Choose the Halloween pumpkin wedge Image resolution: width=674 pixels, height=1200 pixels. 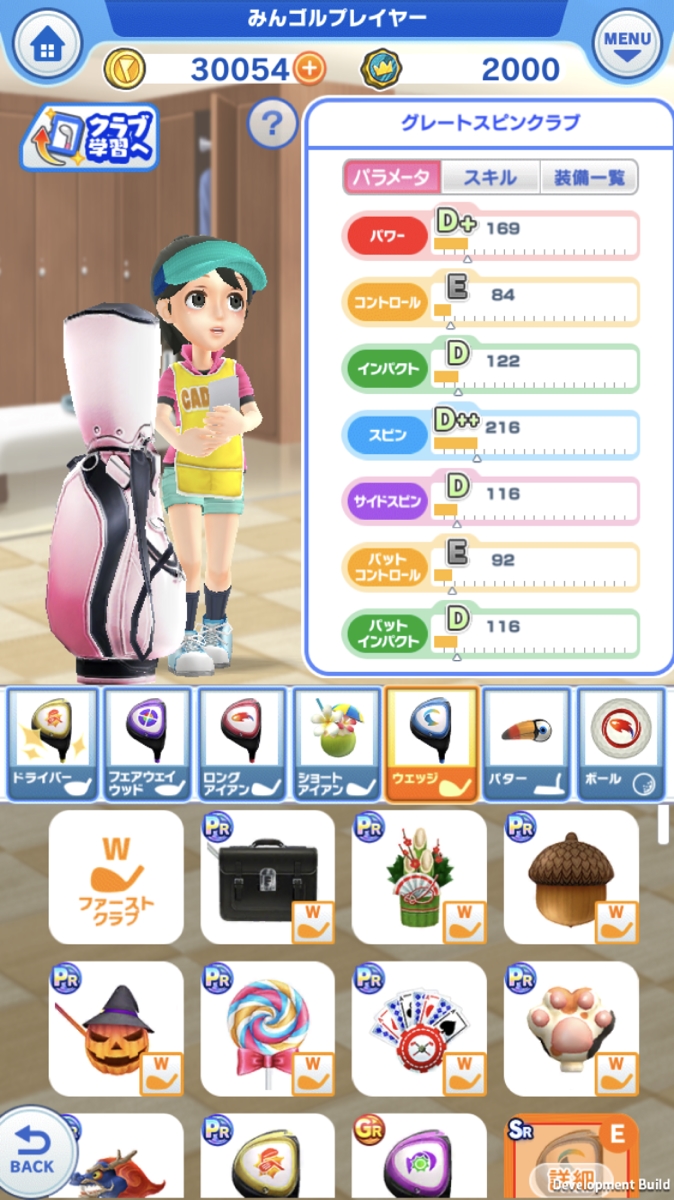(x=116, y=1029)
